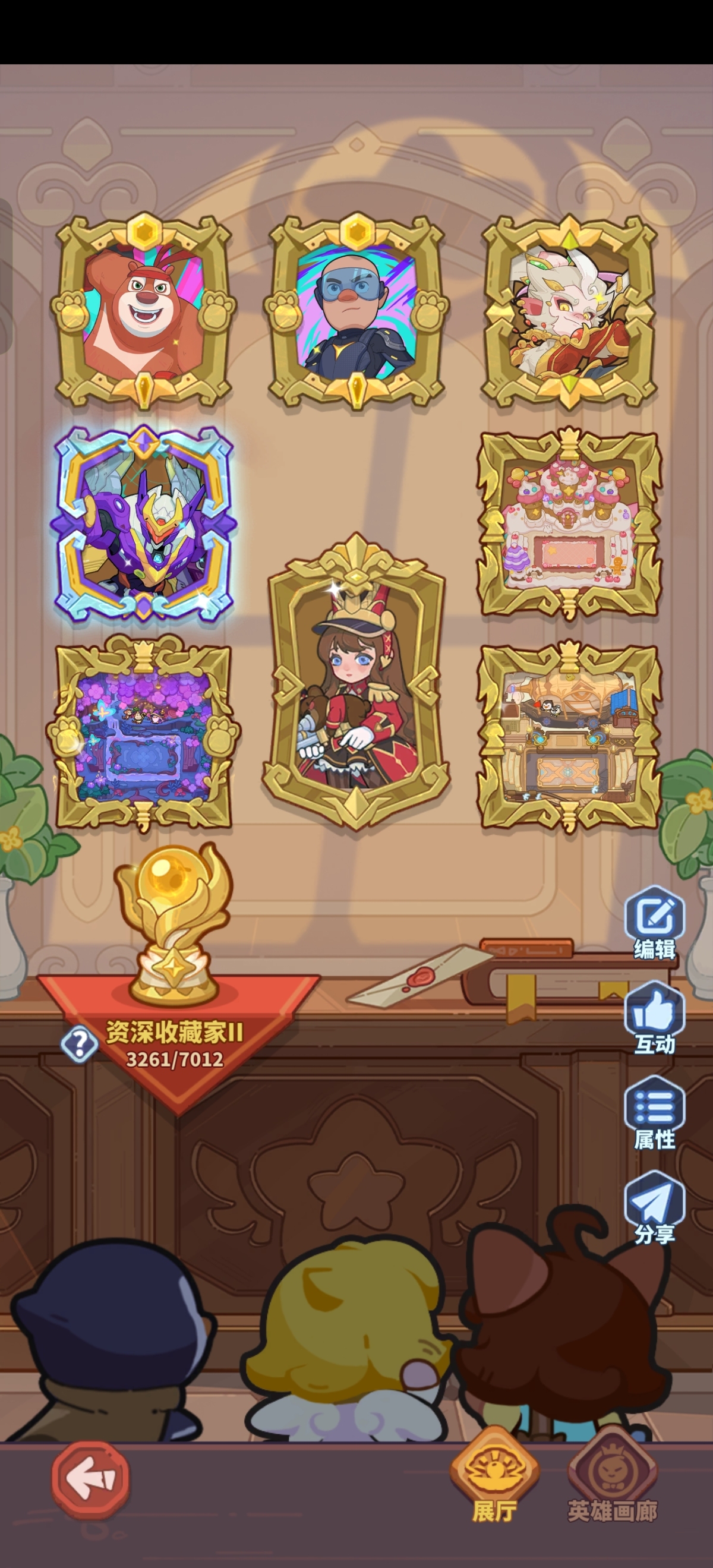Open the pink cake castle frame
This screenshot has height=1568, width=713.
[569, 523]
